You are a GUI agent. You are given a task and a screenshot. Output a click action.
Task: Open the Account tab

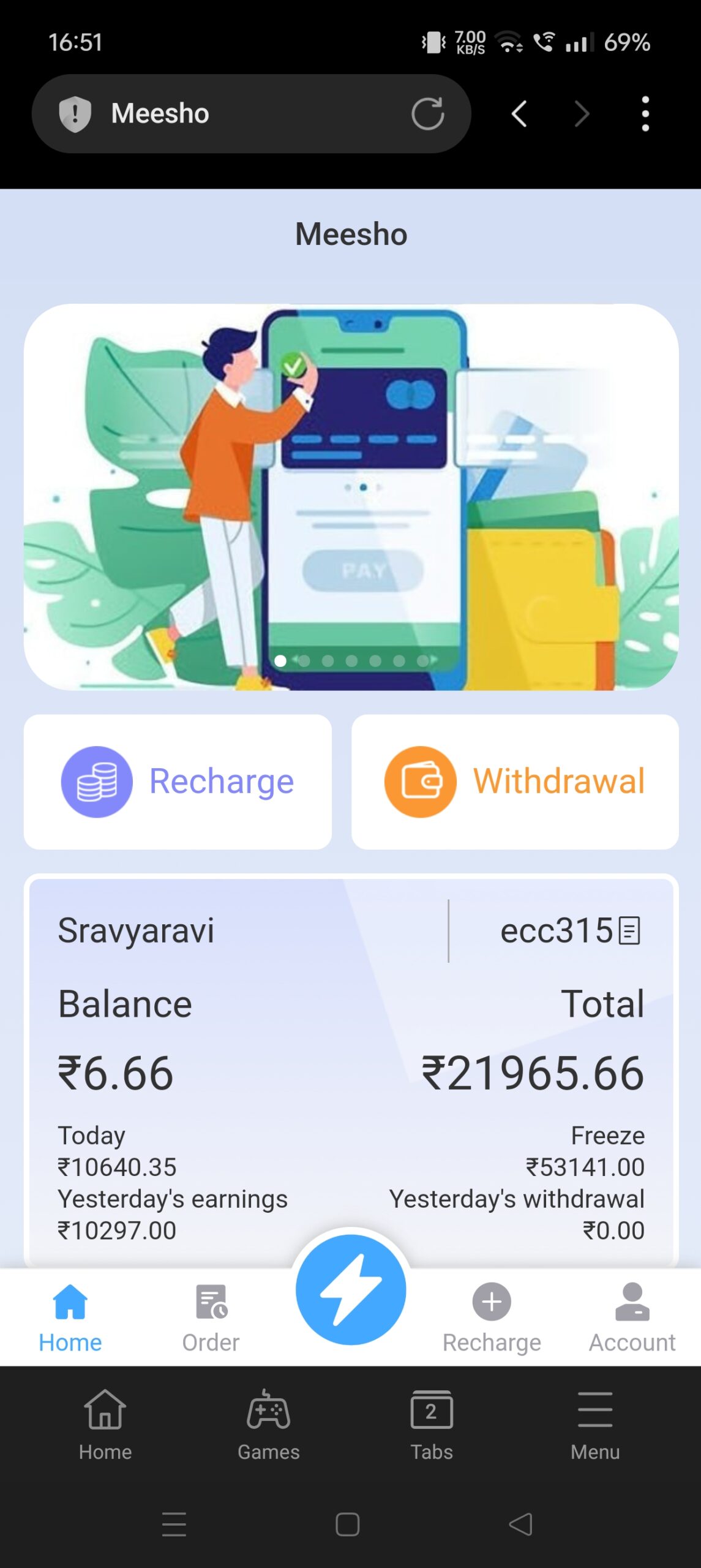click(632, 1317)
